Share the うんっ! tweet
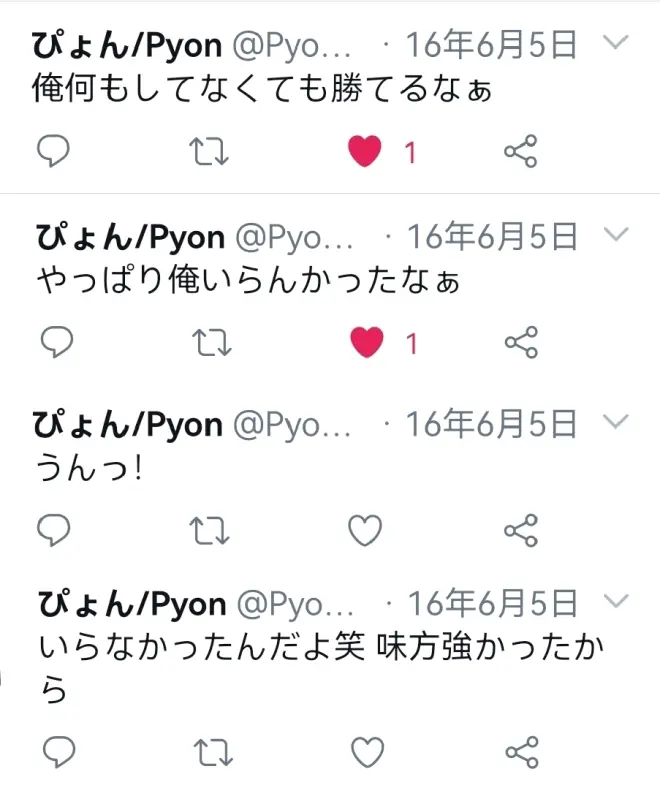The width and height of the screenshot is (660, 788). tap(521, 530)
